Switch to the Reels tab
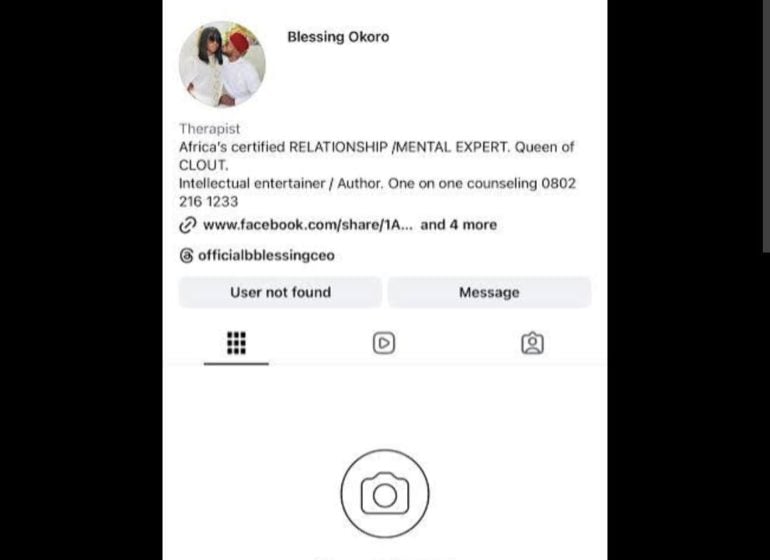This screenshot has height=560, width=770. 384,343
